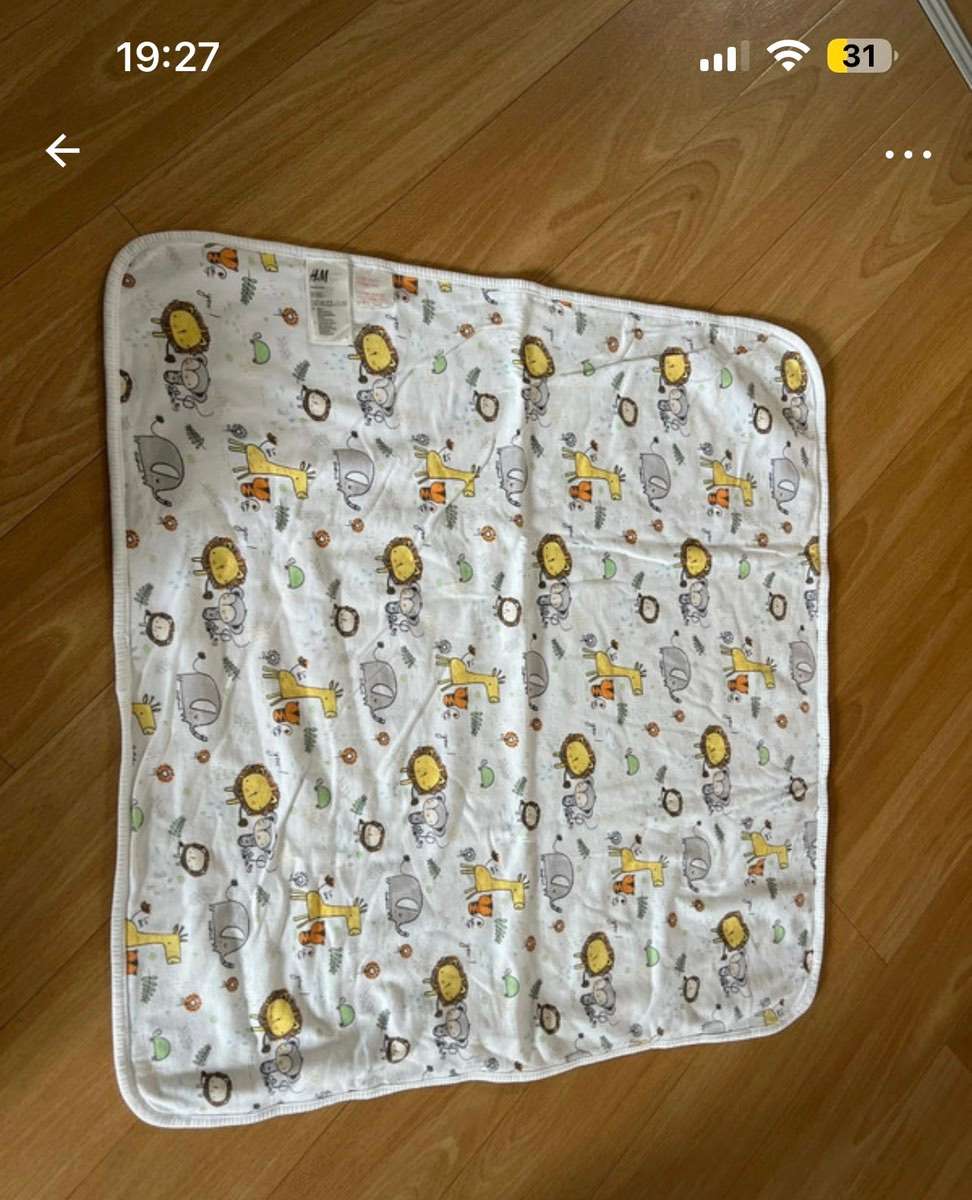
Task: Open the three-dot overflow menu
Action: (908, 154)
